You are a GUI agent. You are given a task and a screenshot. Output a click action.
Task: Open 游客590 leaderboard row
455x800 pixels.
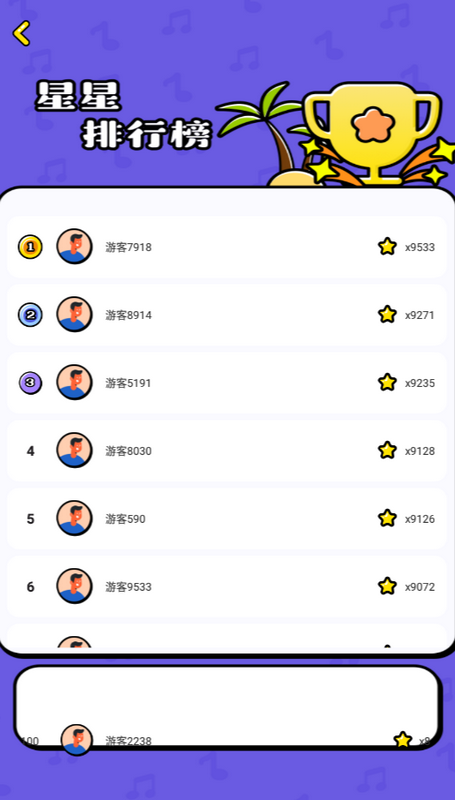227,519
